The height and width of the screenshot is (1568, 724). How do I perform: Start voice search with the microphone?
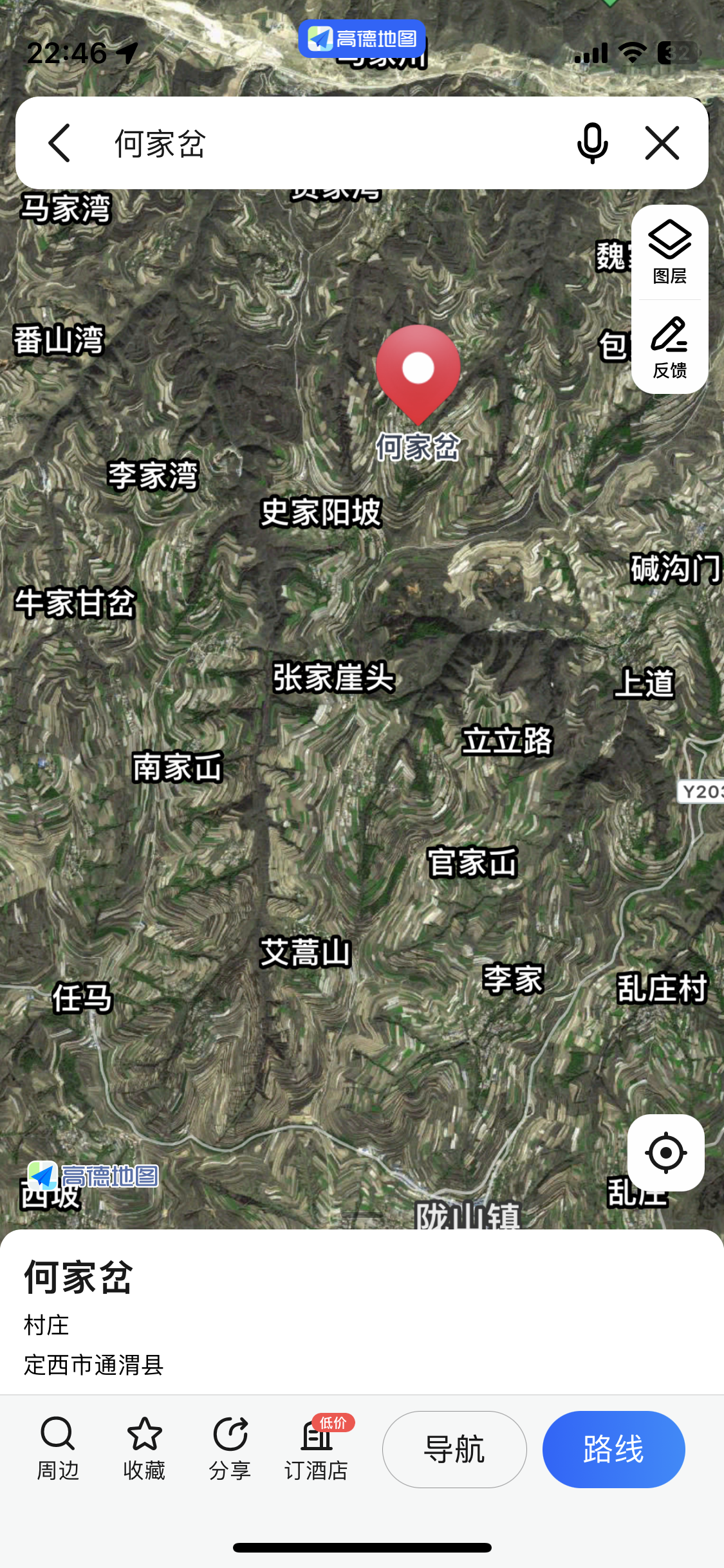(x=592, y=143)
